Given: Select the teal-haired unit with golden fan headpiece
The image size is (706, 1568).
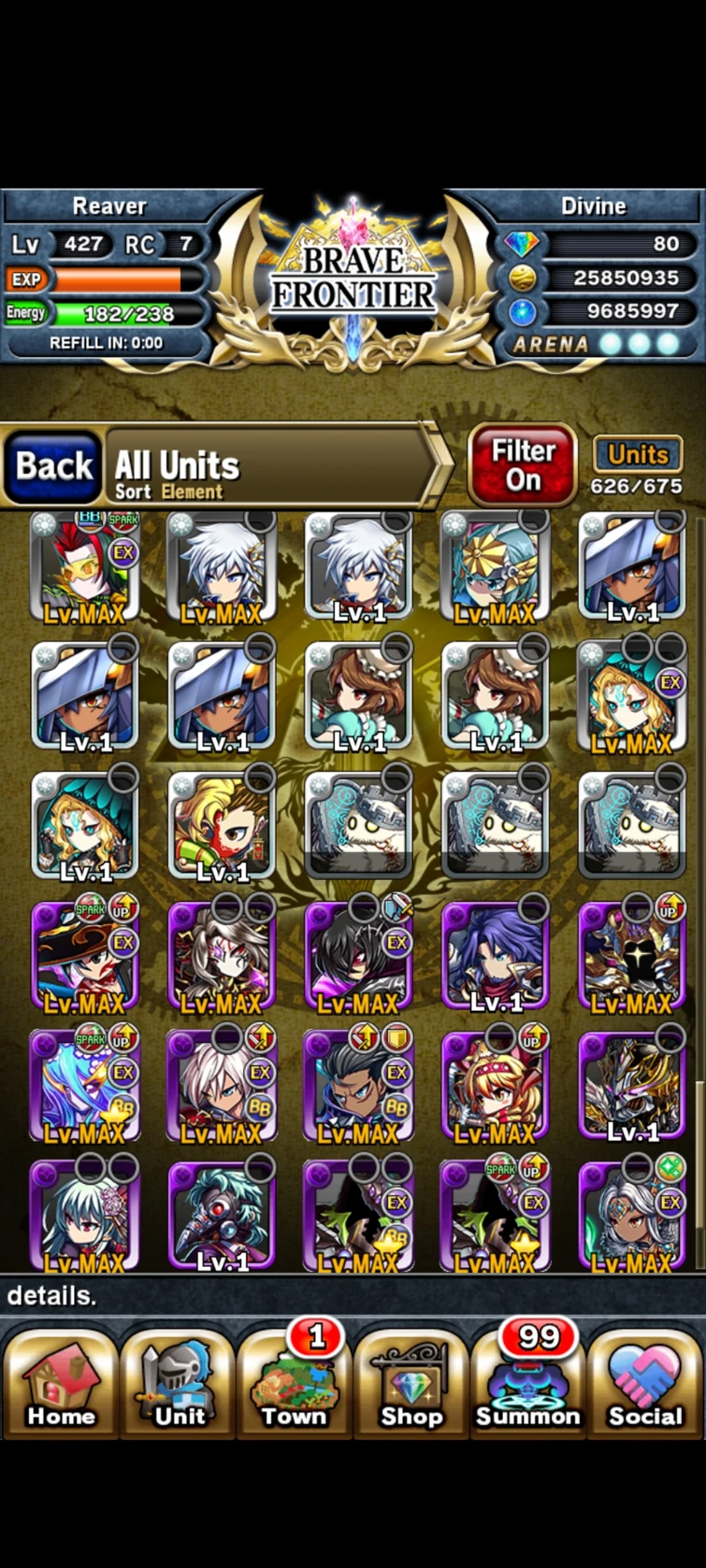Looking at the screenshot, I should (x=495, y=568).
